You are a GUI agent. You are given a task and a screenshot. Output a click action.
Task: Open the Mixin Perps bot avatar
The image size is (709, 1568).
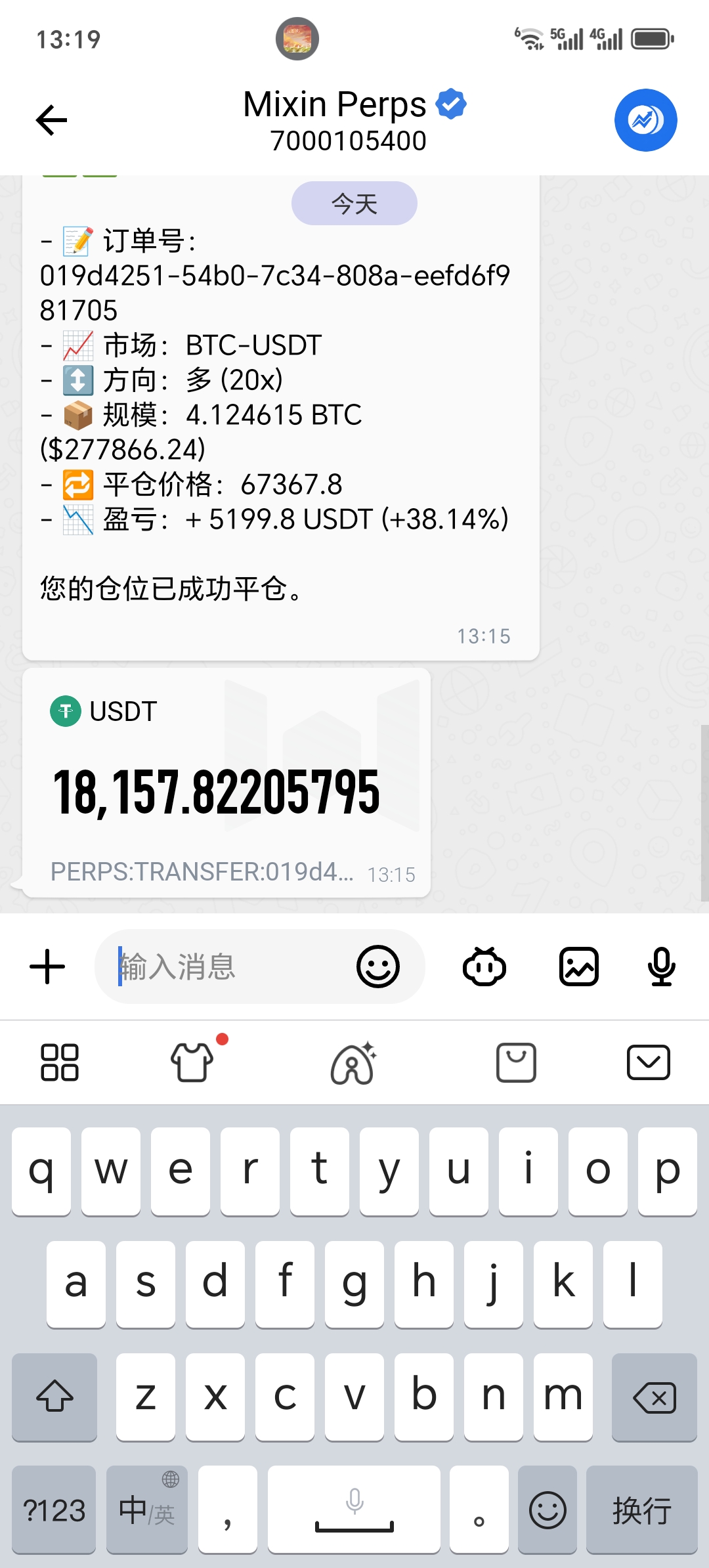click(645, 120)
